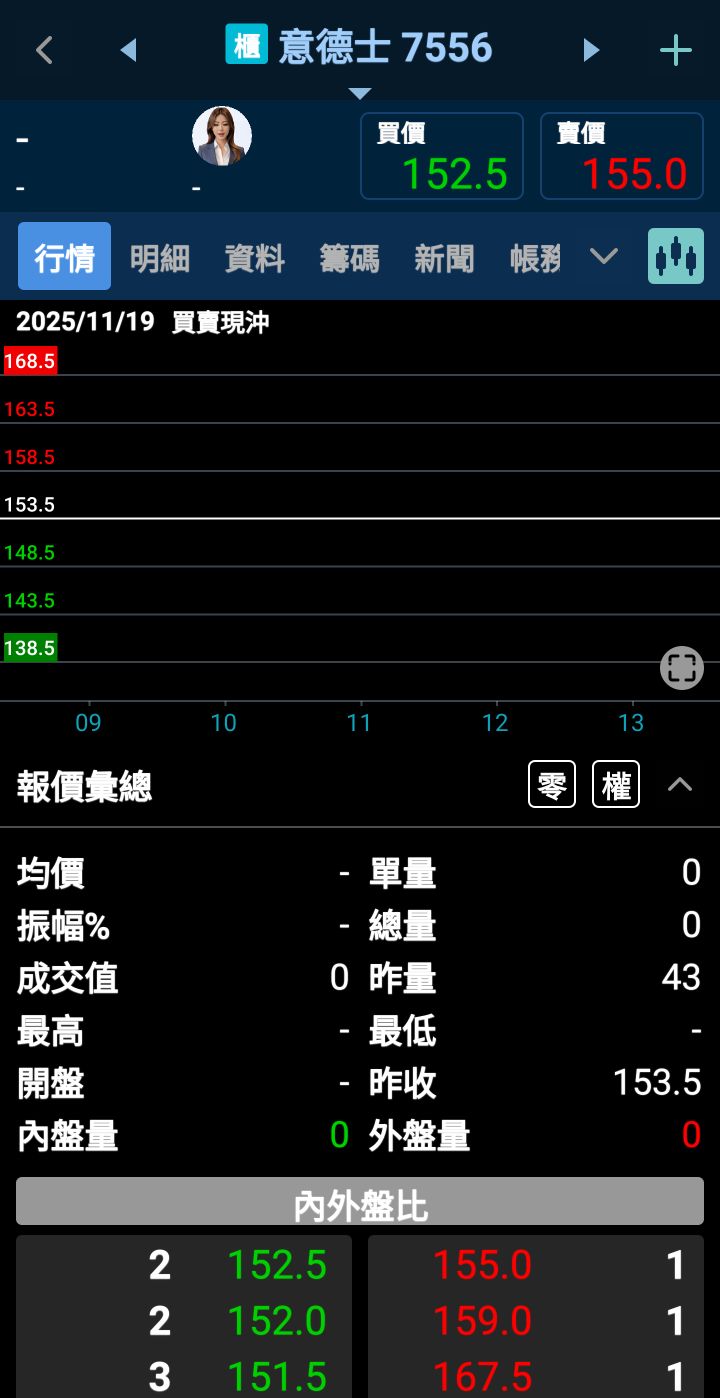
Task: Open the 意德士 7556 stock selector
Action: point(360,50)
